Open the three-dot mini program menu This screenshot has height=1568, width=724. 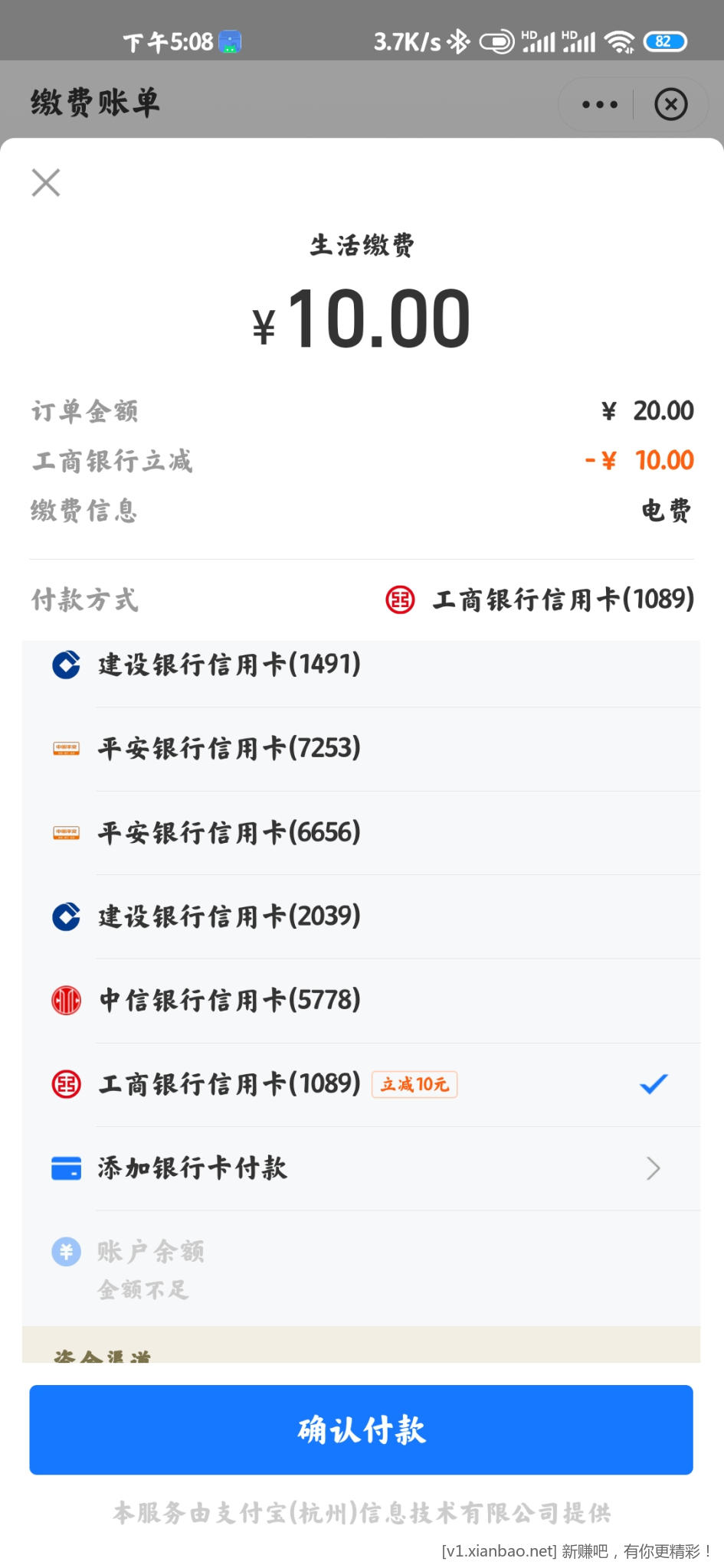(599, 104)
